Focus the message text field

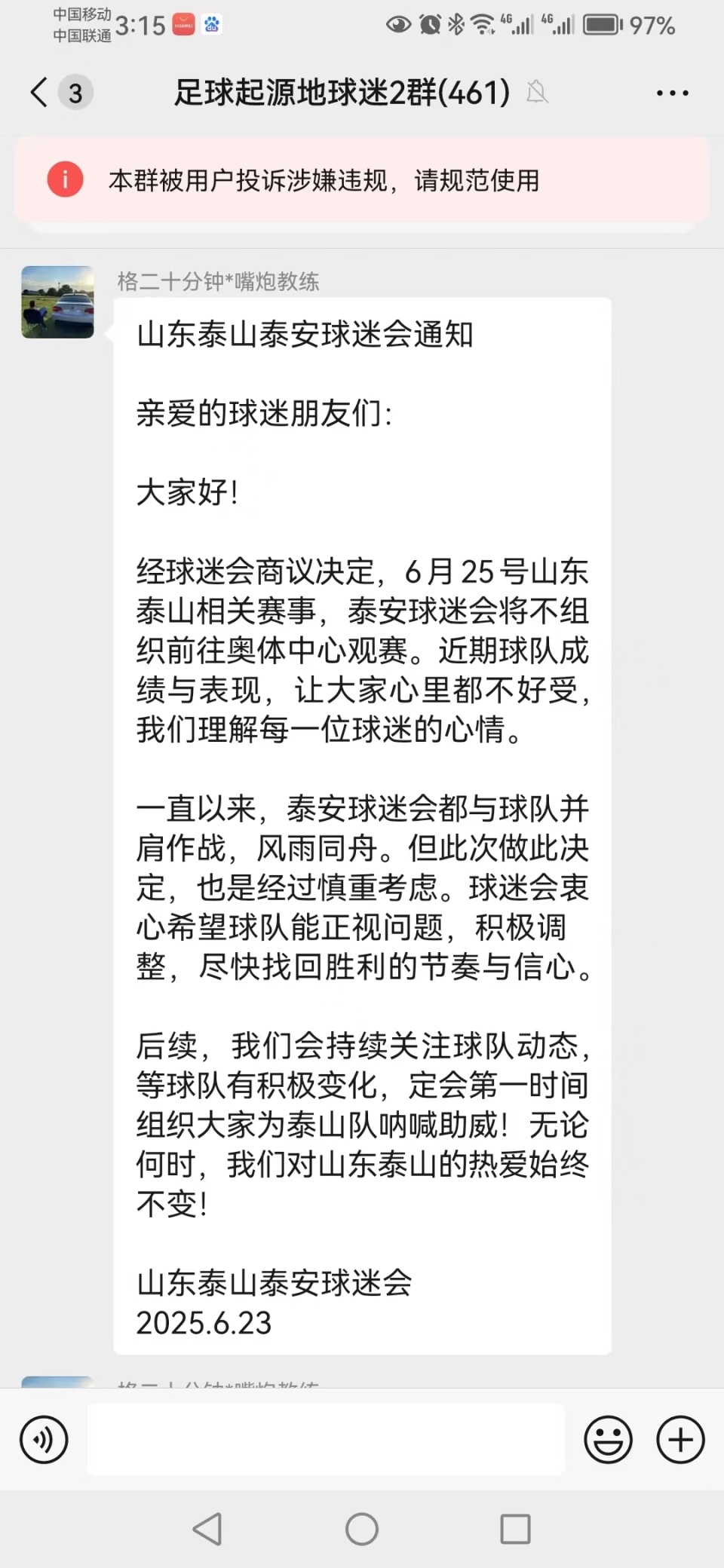tap(326, 1439)
